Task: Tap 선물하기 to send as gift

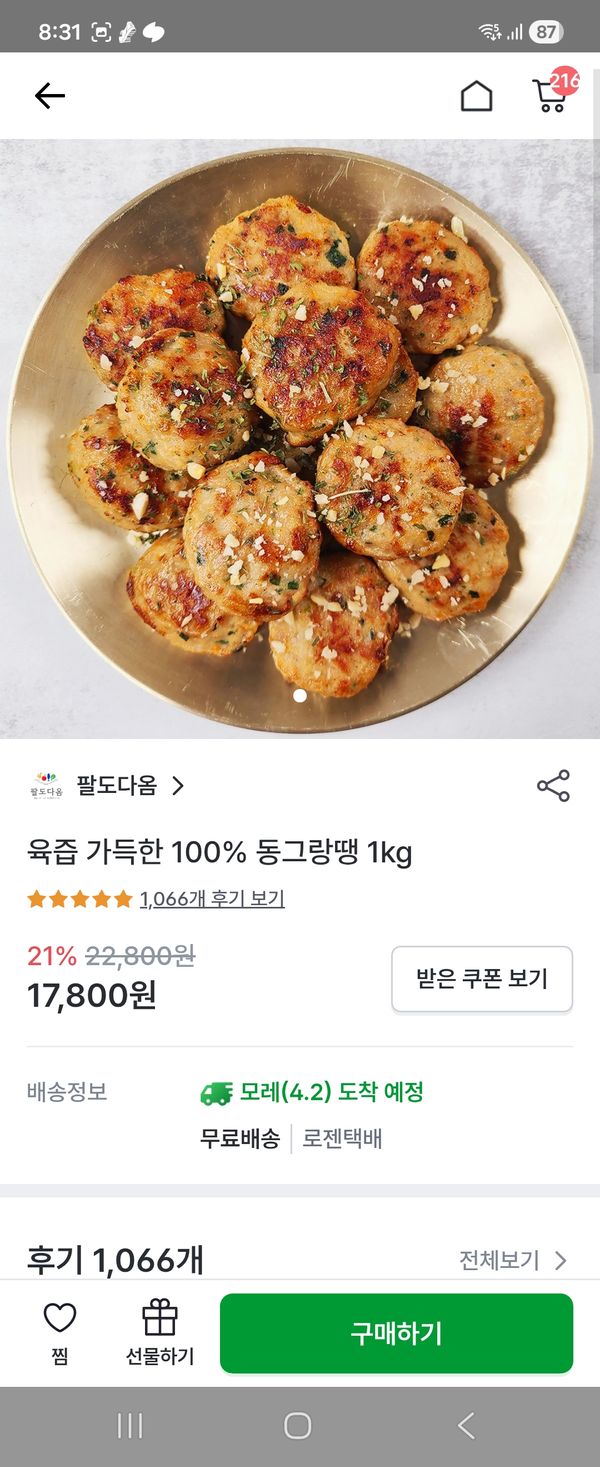Action: pos(160,1332)
